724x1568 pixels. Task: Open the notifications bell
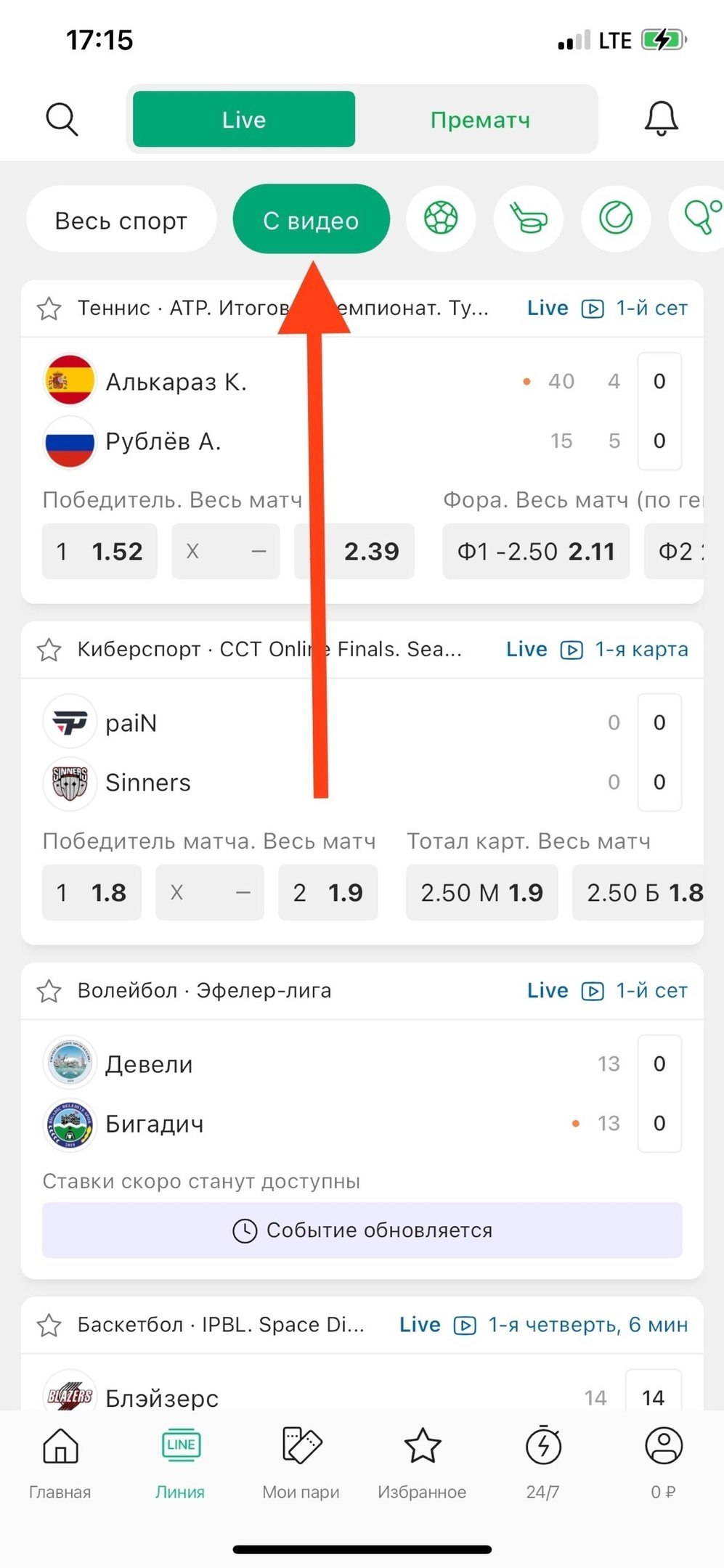661,118
